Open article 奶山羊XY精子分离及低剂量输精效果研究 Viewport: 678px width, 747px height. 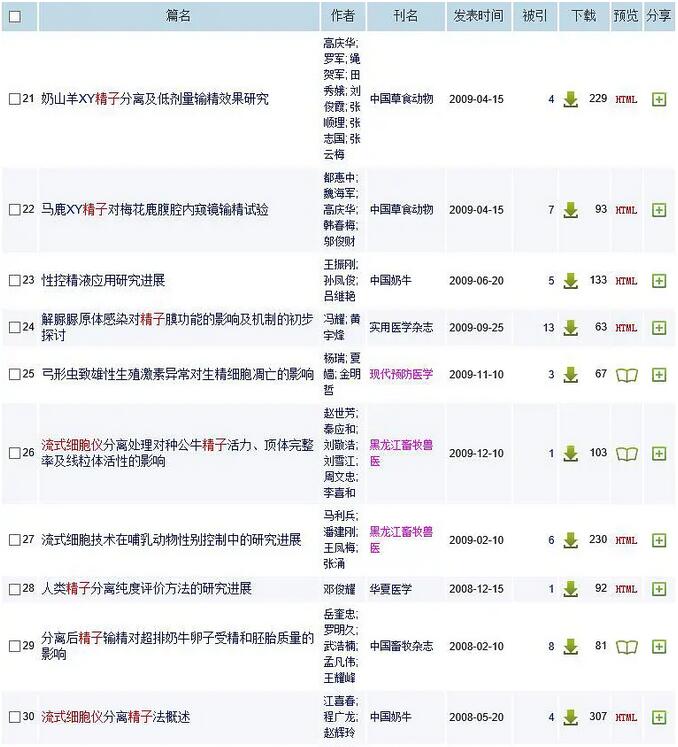(155, 99)
